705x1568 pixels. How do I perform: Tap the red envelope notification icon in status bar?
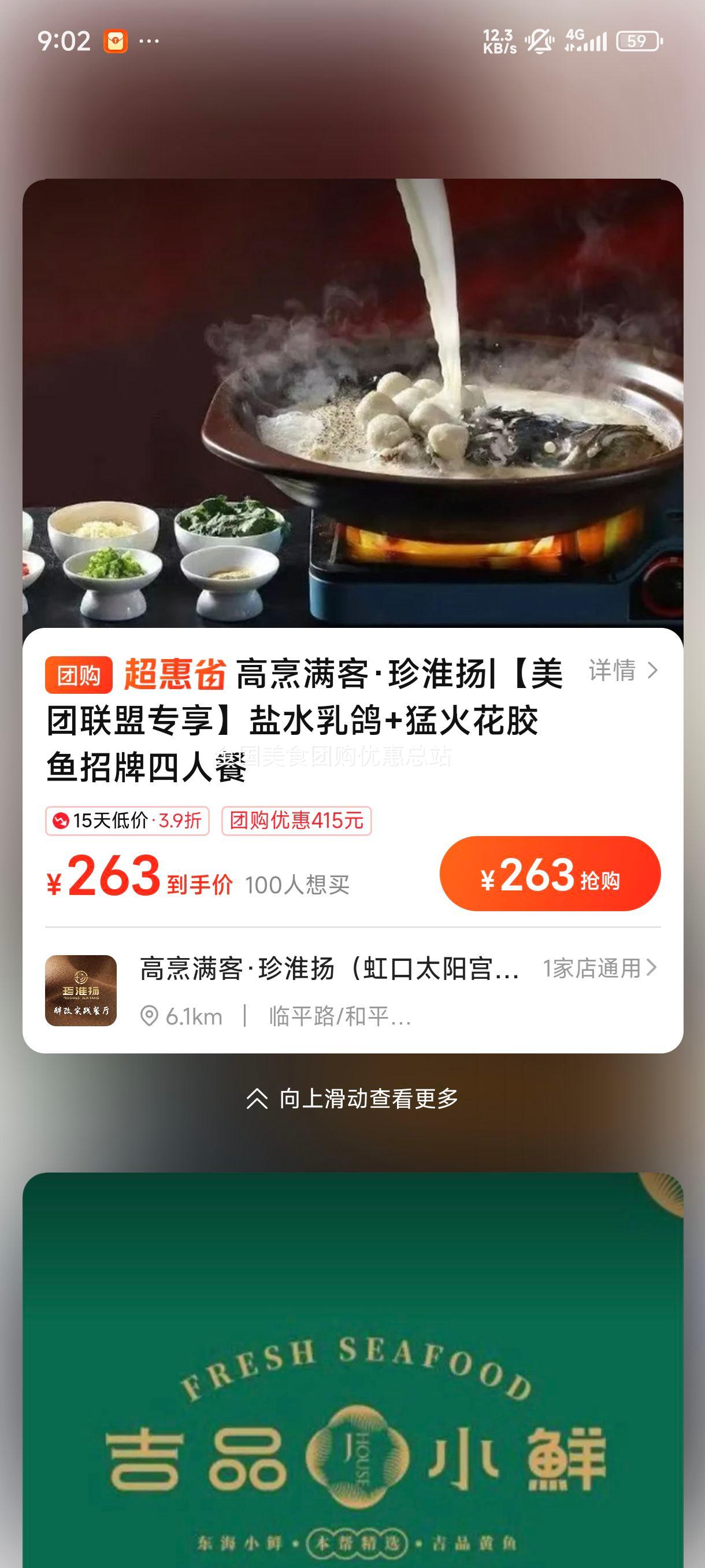tap(117, 41)
